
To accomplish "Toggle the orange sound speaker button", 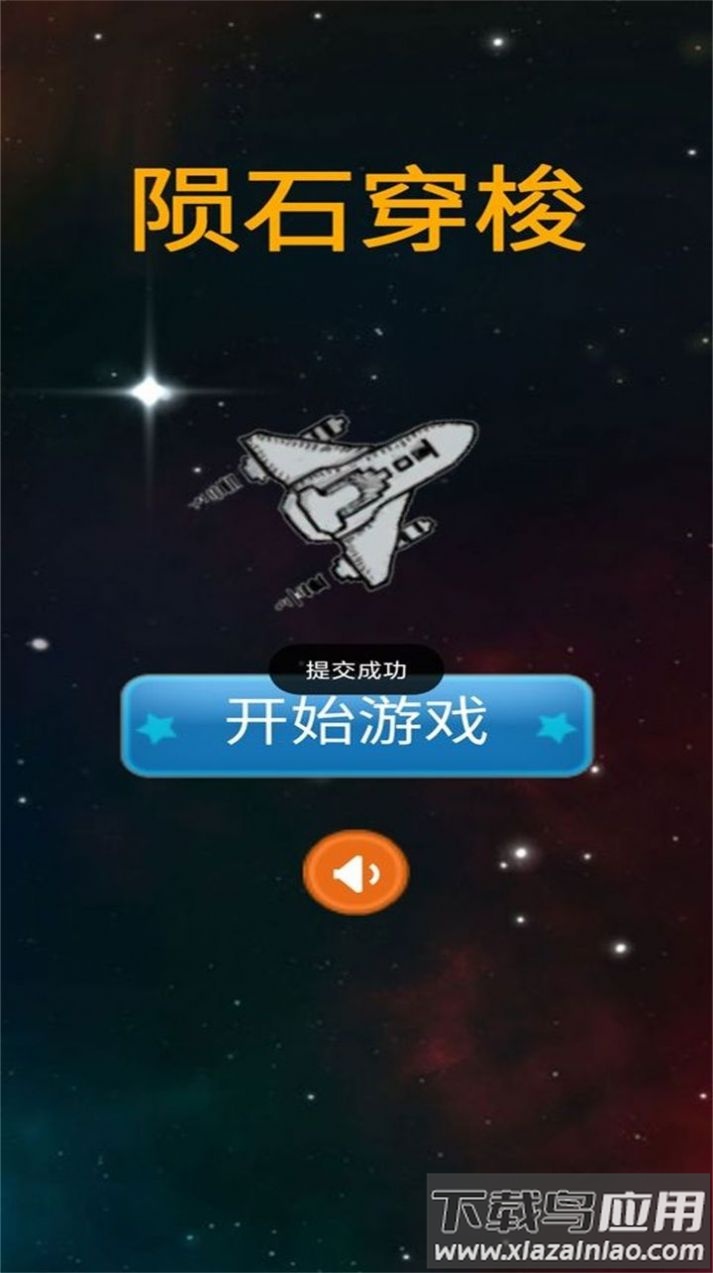I will 356,873.
